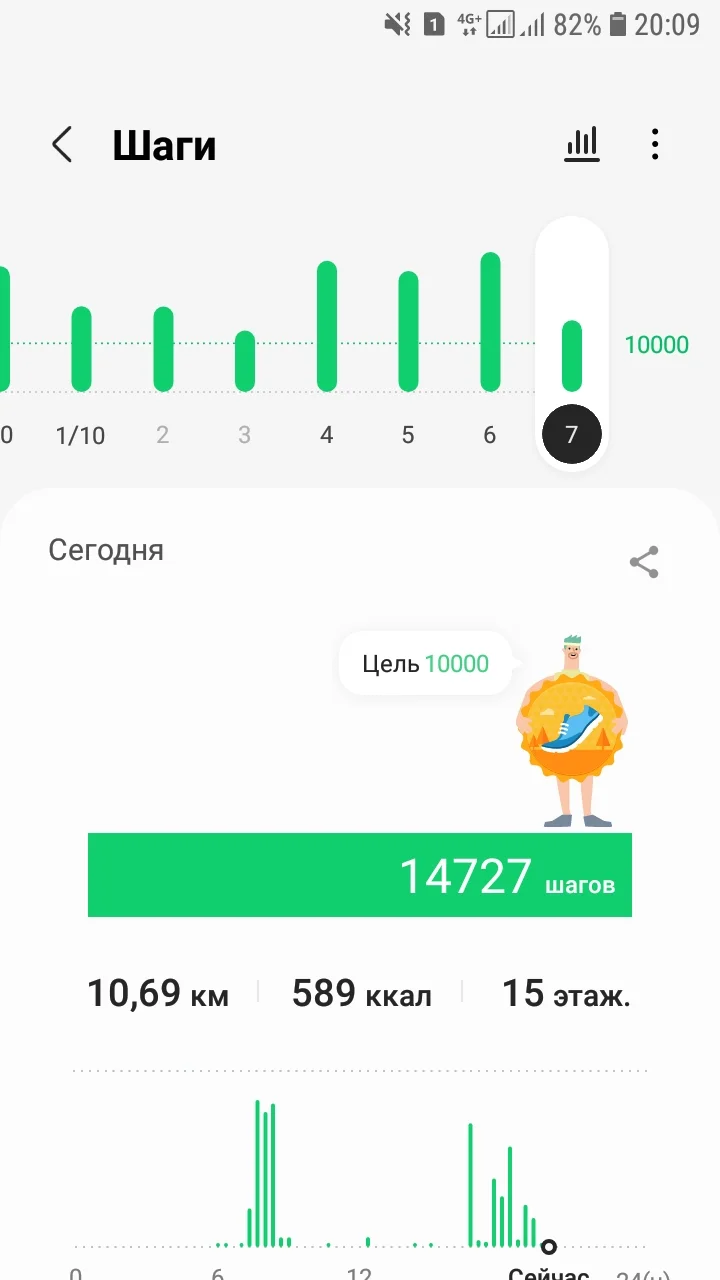This screenshot has height=1280, width=720.
Task: Go back from the Шаги screen
Action: (x=62, y=145)
